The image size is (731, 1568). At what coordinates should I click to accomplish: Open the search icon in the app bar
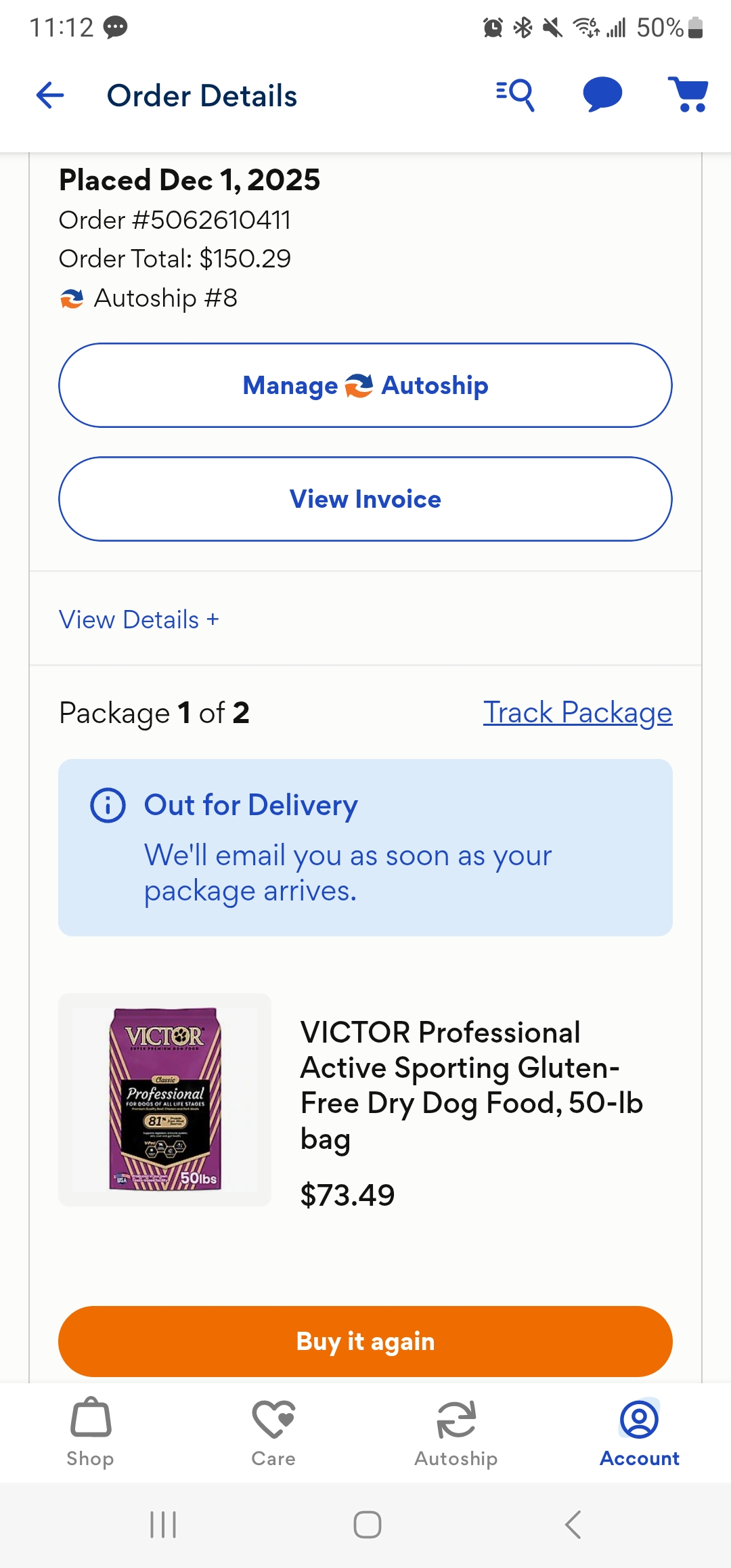[x=515, y=95]
